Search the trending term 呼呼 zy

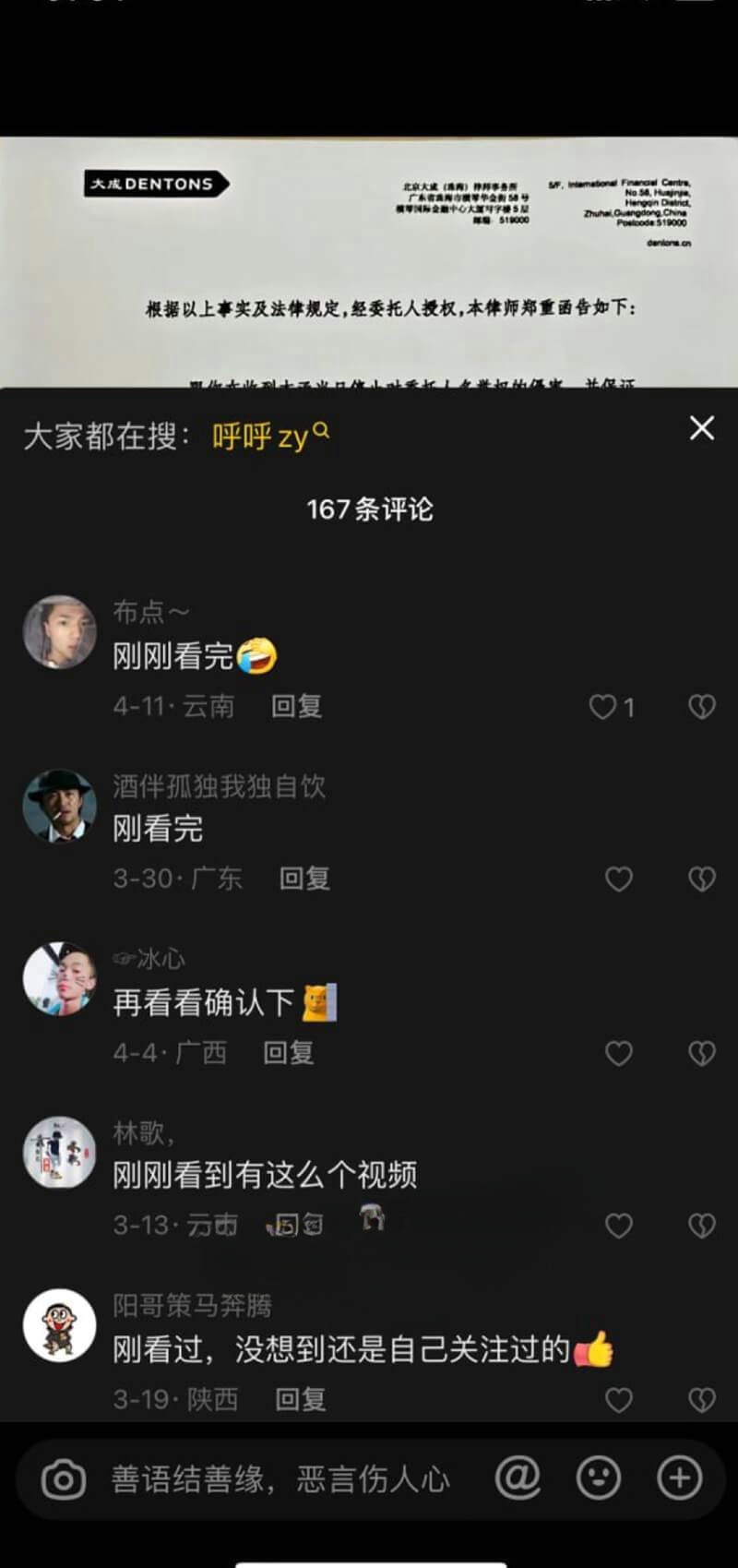268,435
